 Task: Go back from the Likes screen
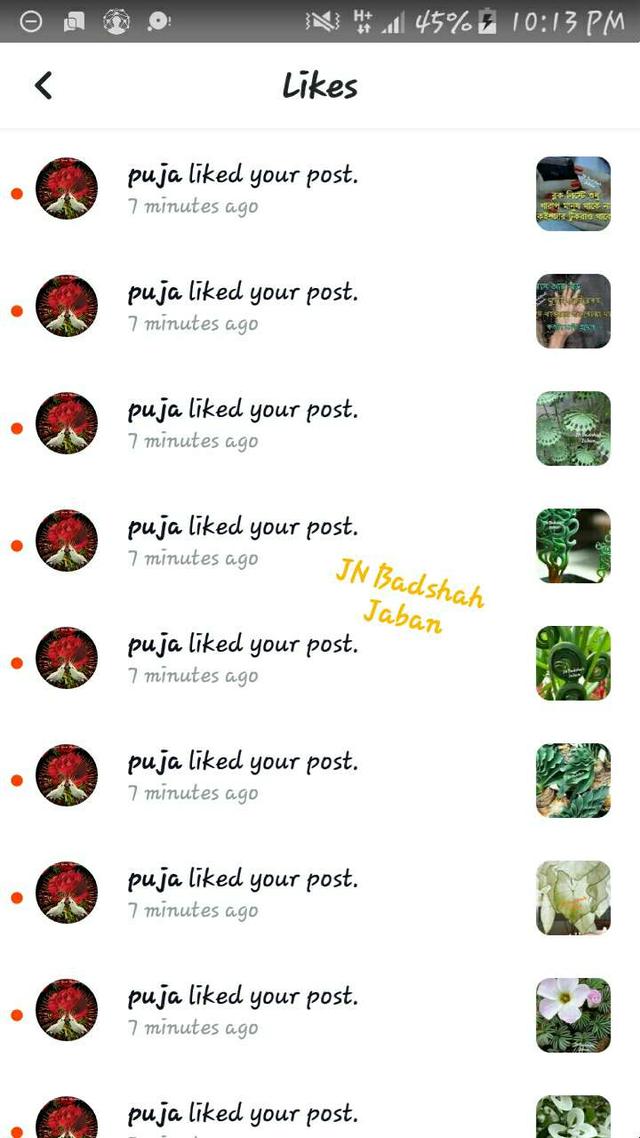tap(43, 86)
